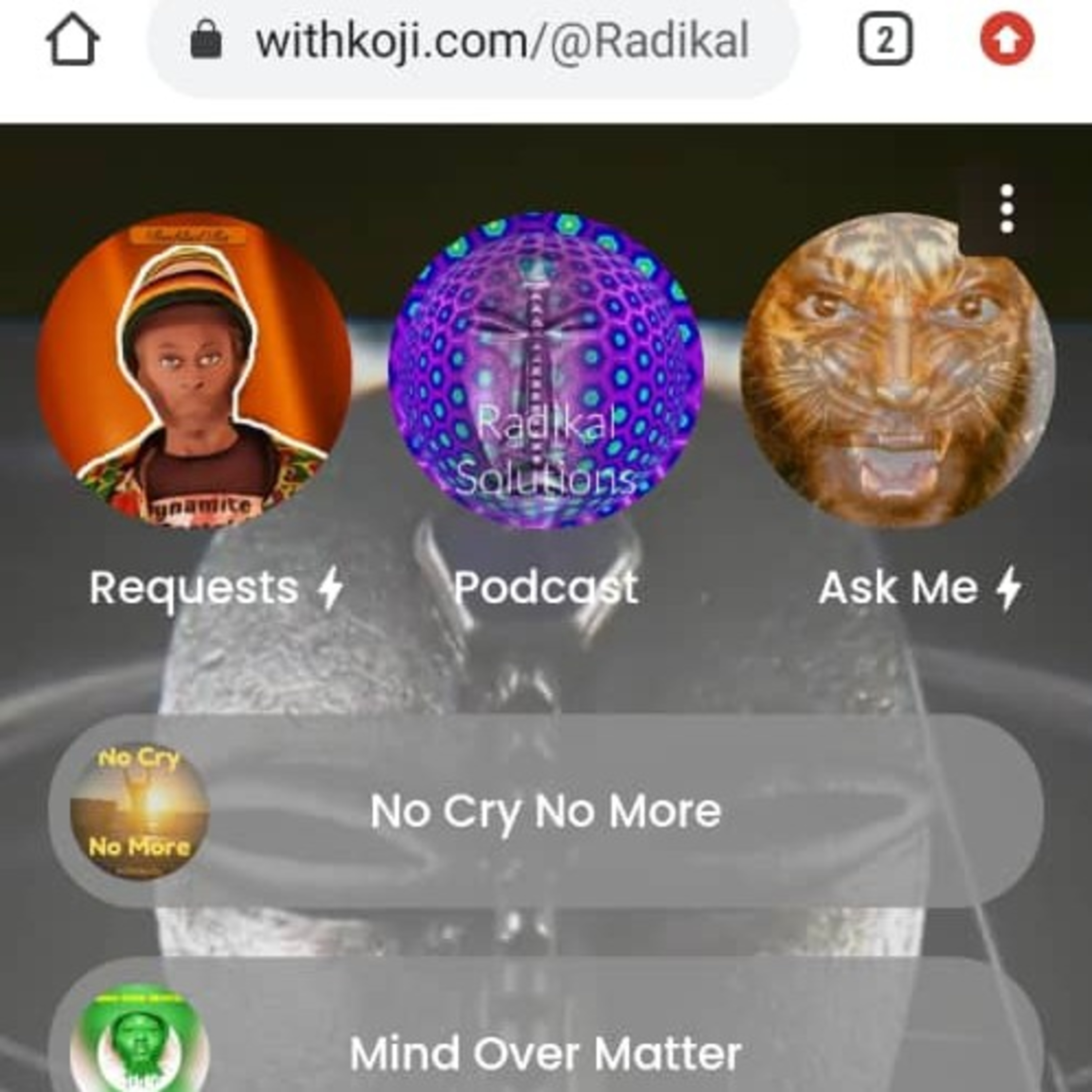This screenshot has width=1092, height=1092.
Task: Open the browser tab switcher
Action: (x=885, y=40)
